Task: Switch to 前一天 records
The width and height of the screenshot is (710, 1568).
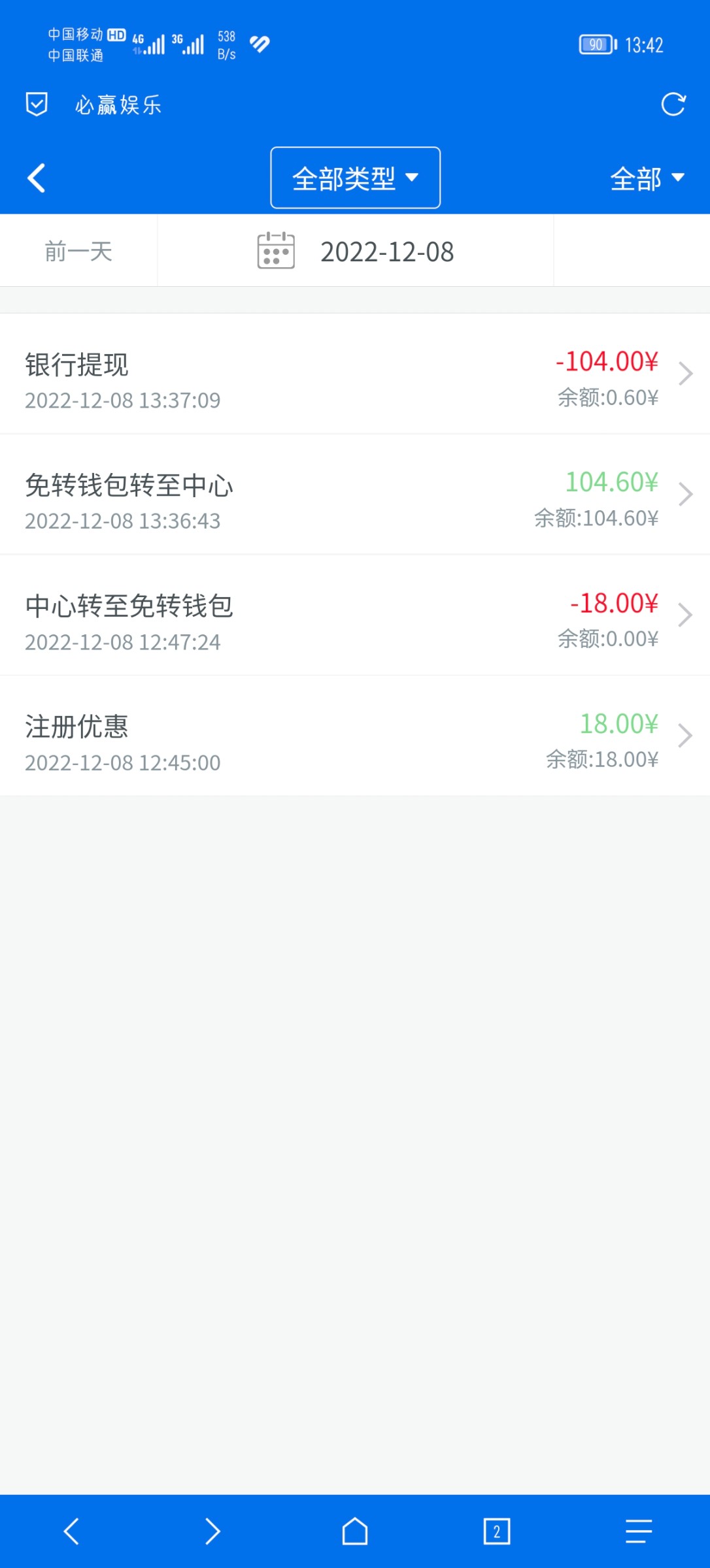Action: coord(78,251)
